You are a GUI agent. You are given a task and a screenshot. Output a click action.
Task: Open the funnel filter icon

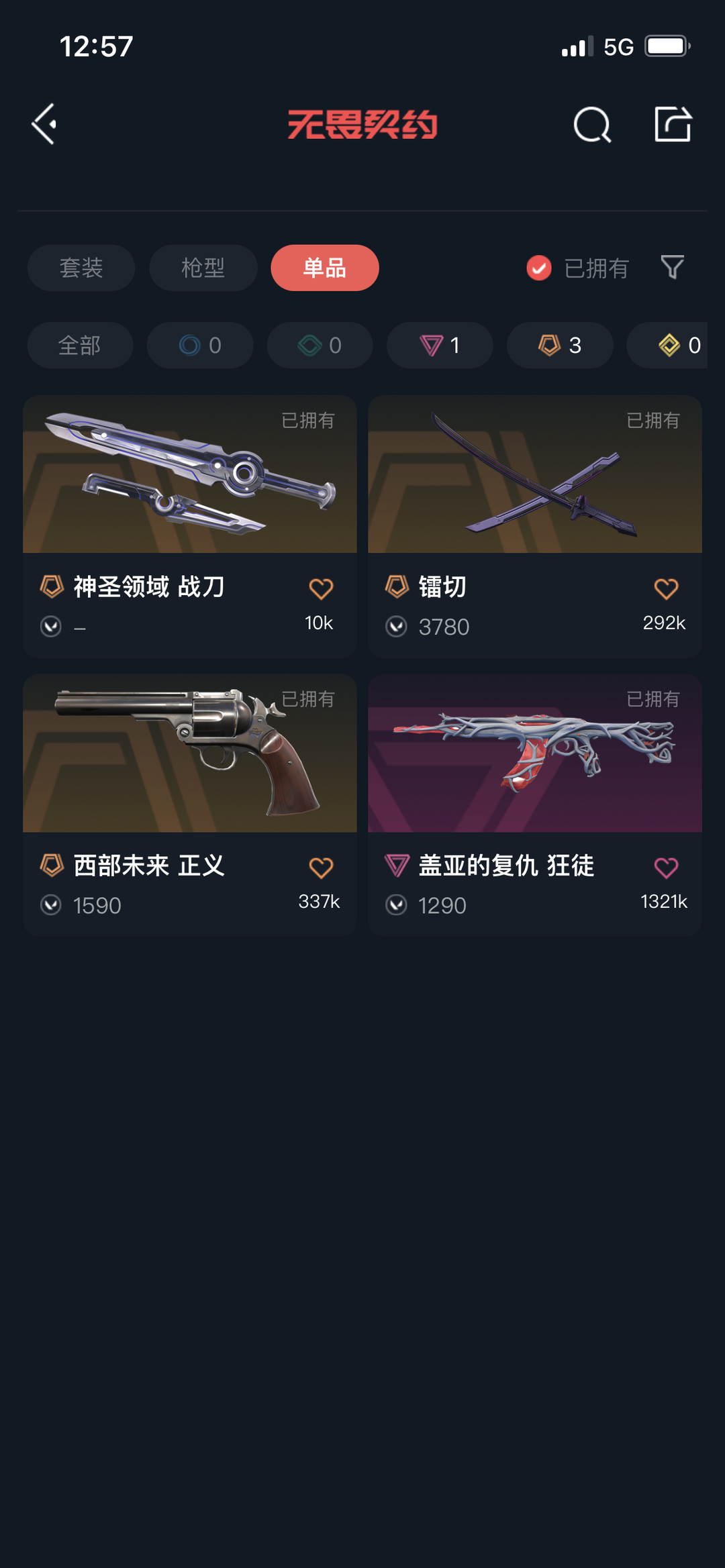(x=672, y=268)
